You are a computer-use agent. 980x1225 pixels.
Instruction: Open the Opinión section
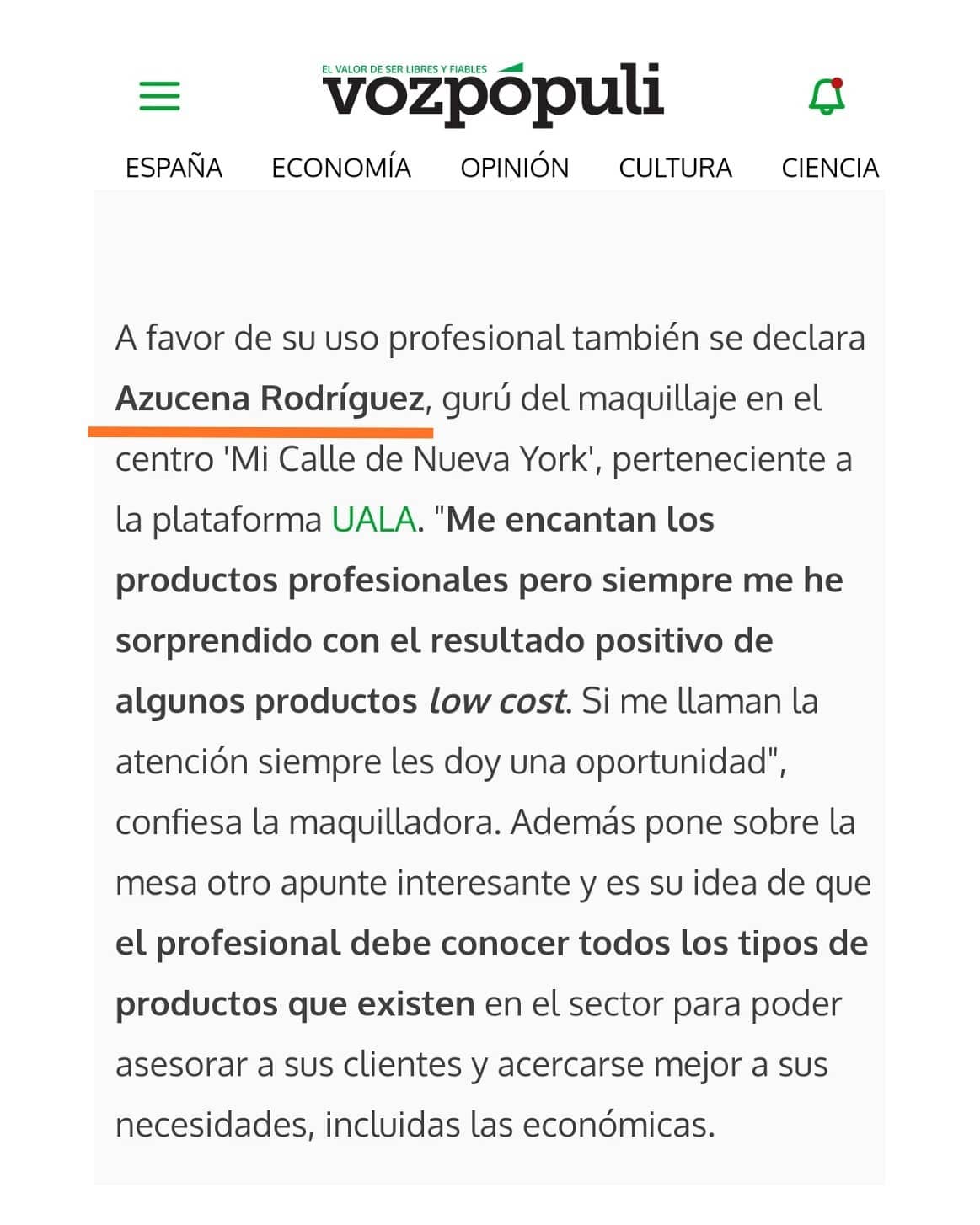514,168
